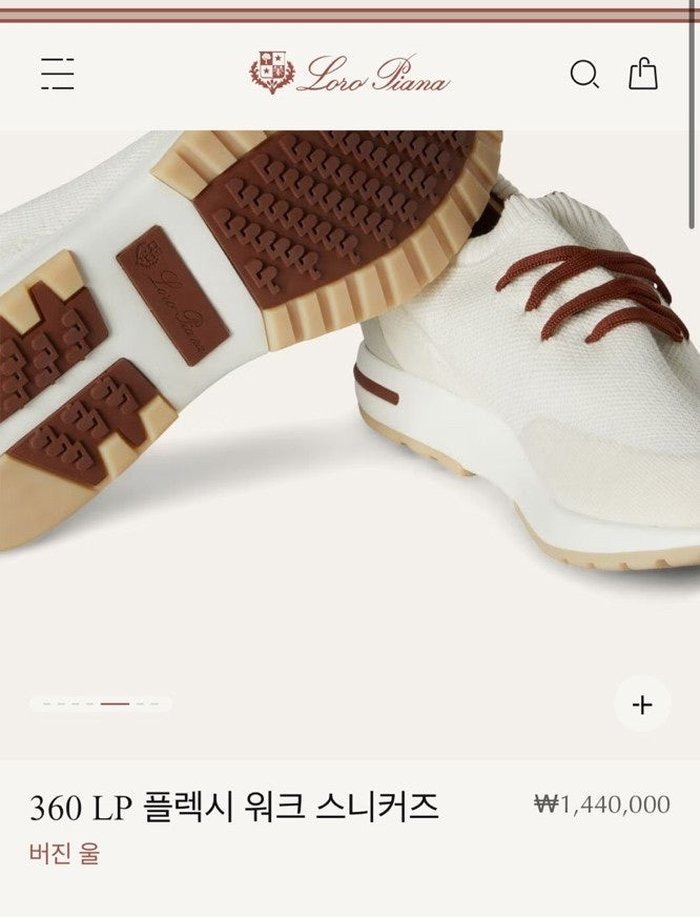Open the shopping bag
Viewport: 700px width, 917px height.
pyautogui.click(x=643, y=74)
